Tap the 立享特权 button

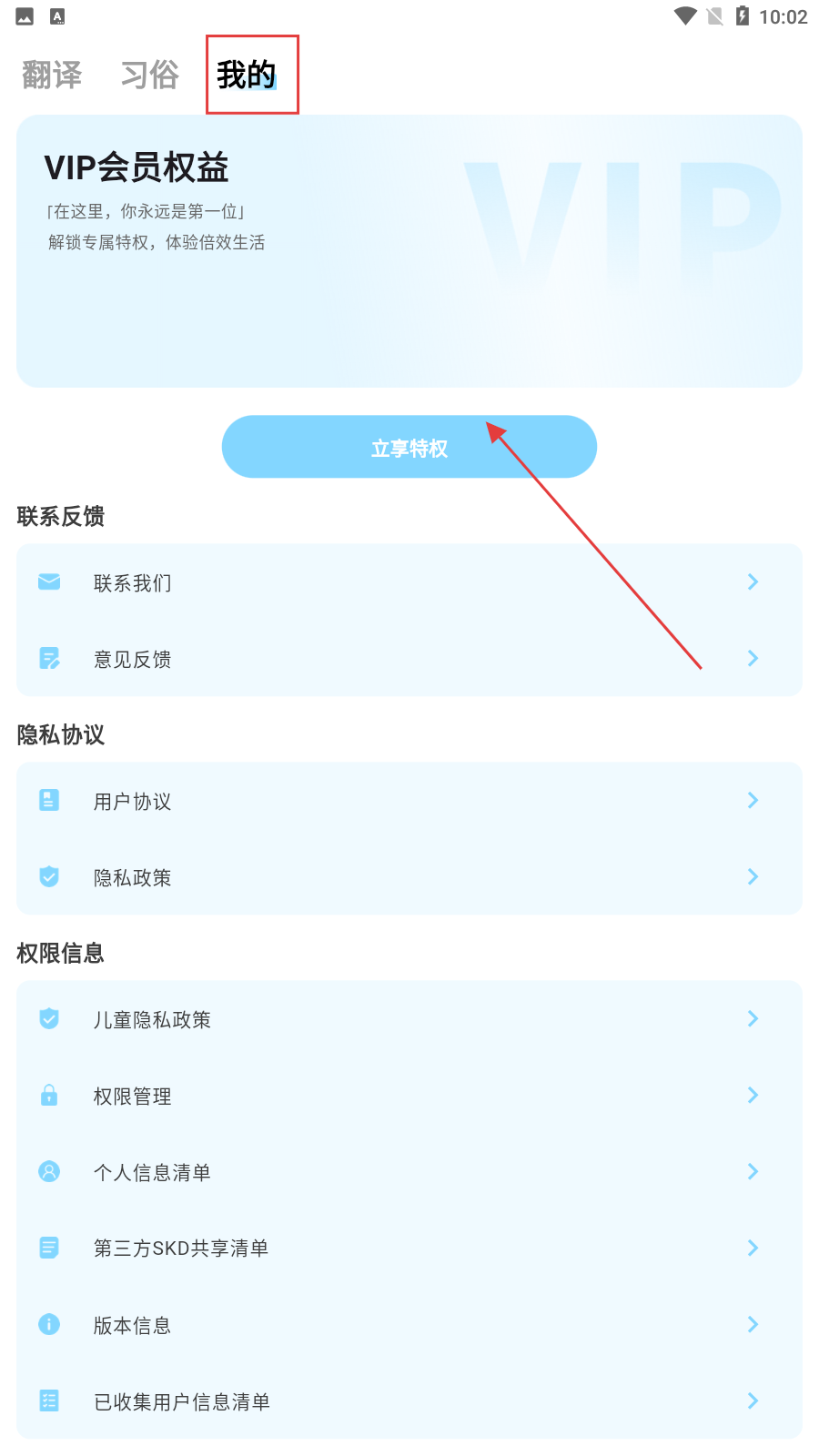[x=409, y=447]
